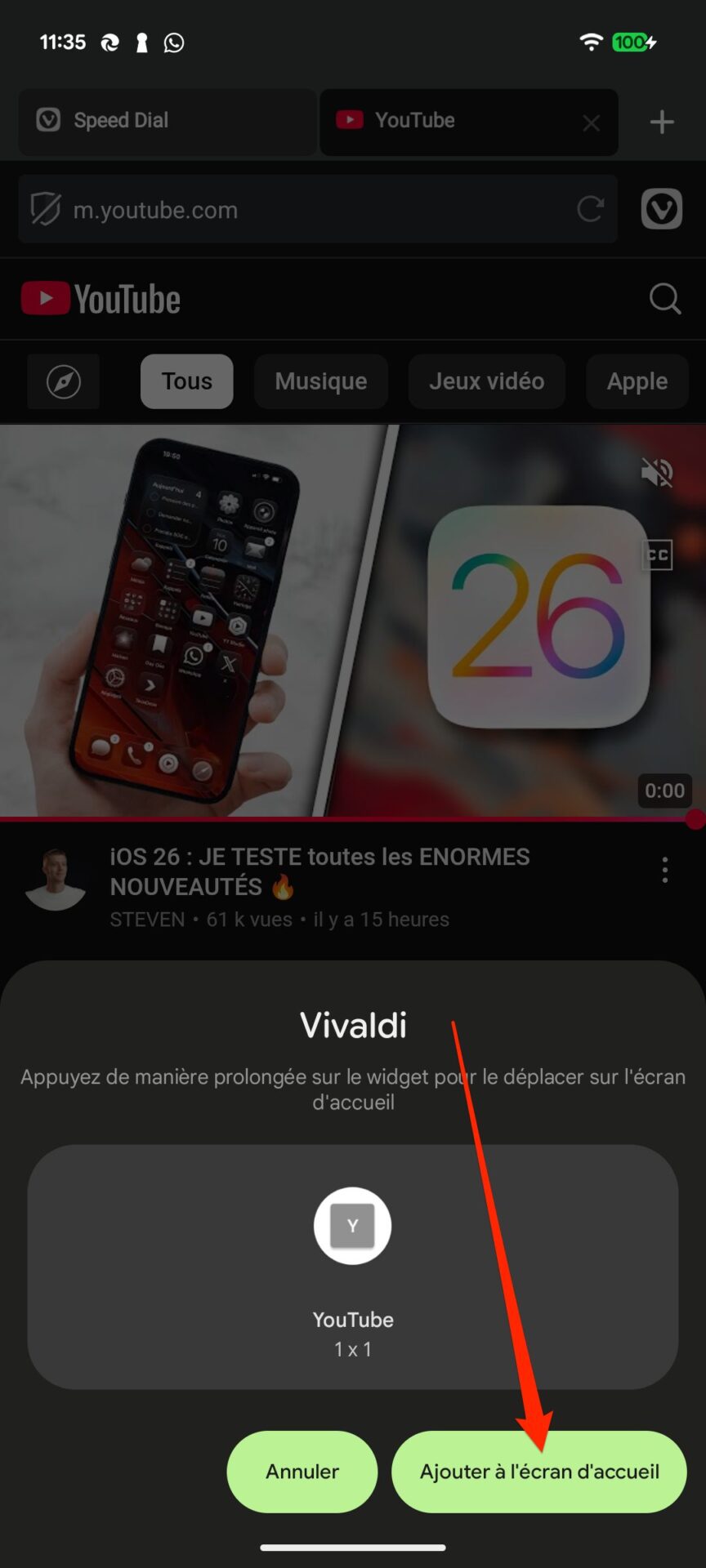Filter videos by Musique
This screenshot has height=1568, width=706.
coord(321,381)
